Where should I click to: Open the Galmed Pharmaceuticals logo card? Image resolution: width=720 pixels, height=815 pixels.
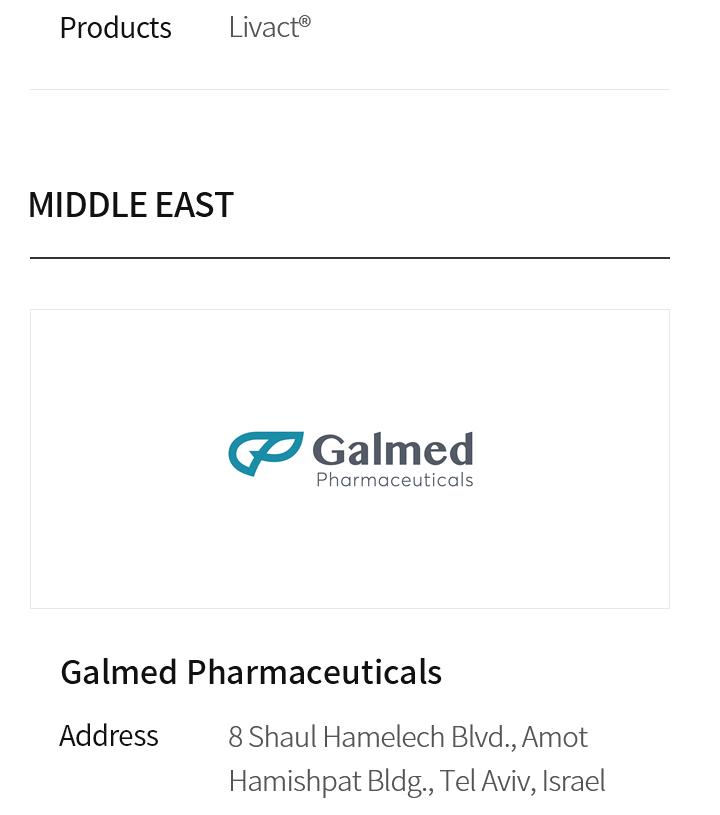pos(350,458)
